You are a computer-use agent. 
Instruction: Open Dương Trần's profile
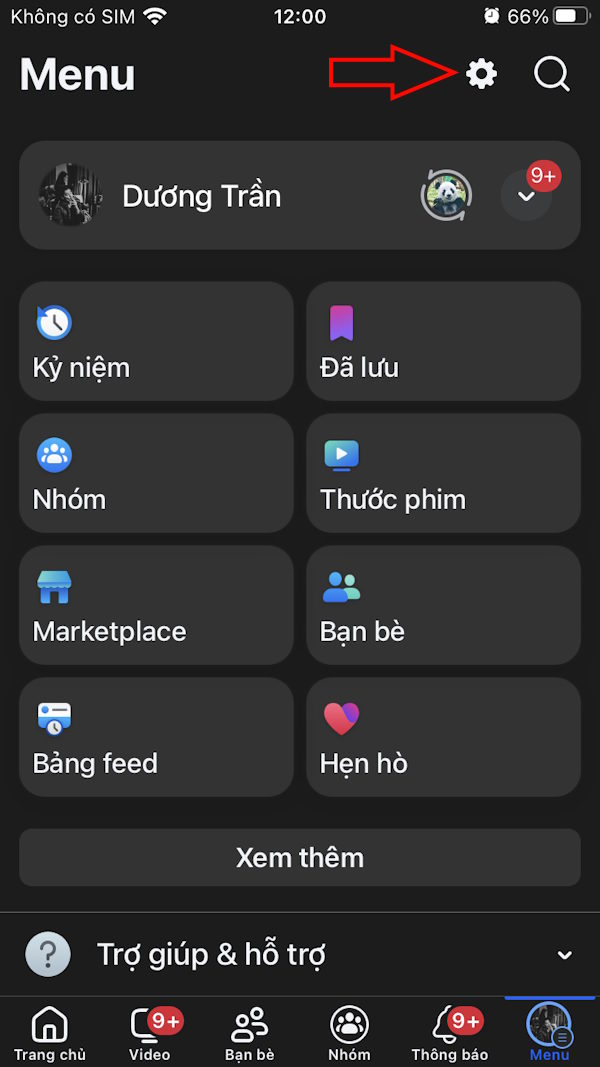pyautogui.click(x=200, y=196)
